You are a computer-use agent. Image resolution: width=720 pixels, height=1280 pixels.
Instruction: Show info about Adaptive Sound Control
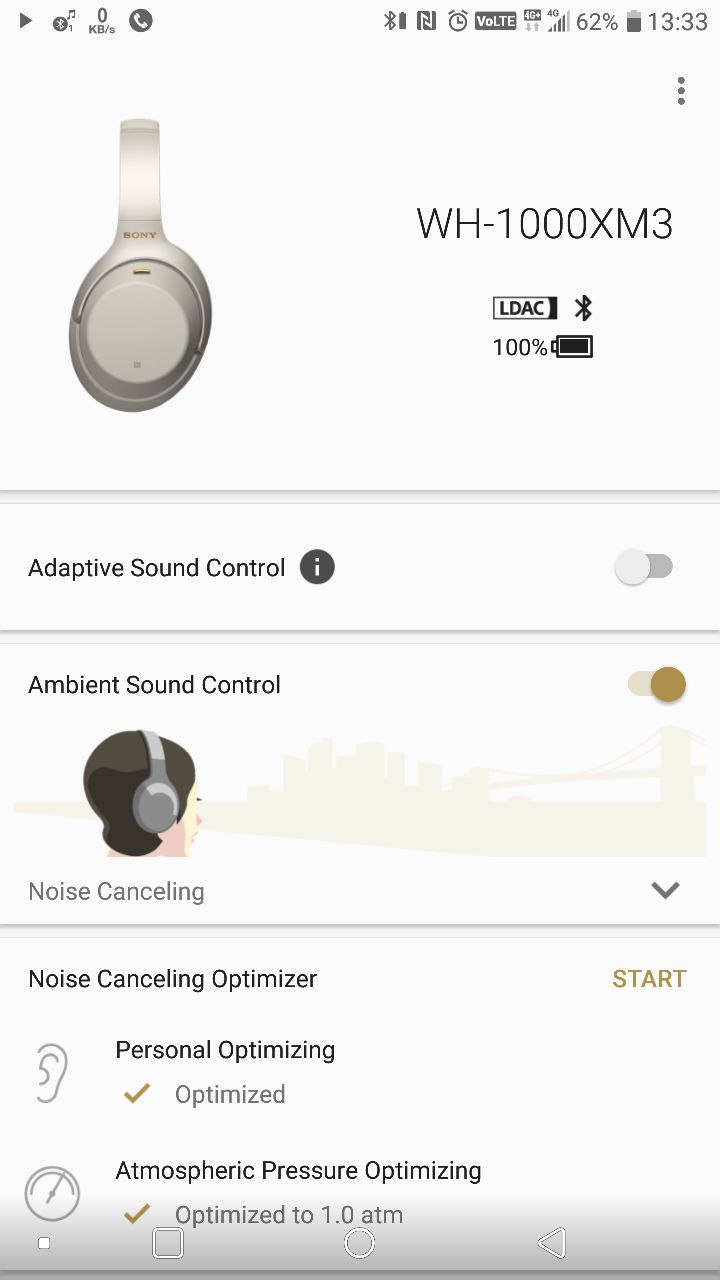tap(317, 568)
